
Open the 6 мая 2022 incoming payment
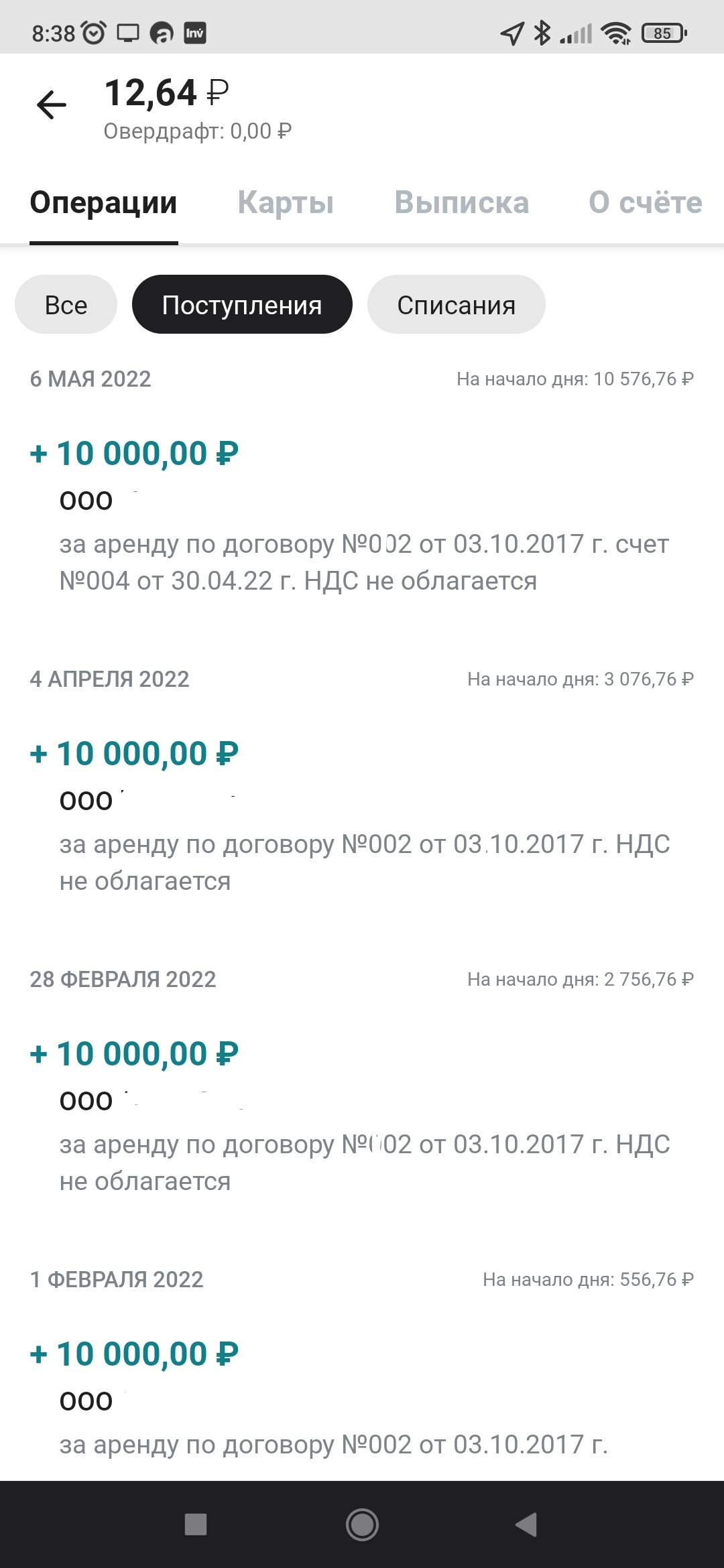click(362, 516)
